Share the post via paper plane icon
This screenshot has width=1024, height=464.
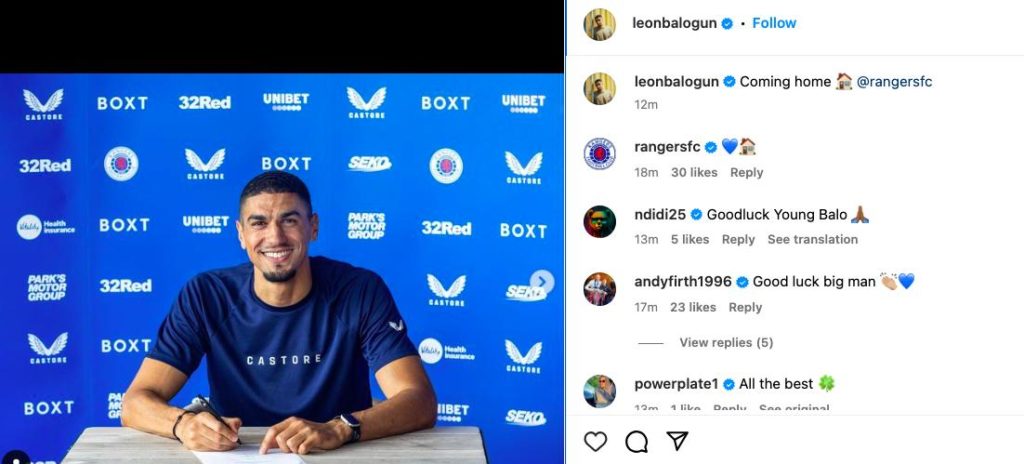point(677,441)
